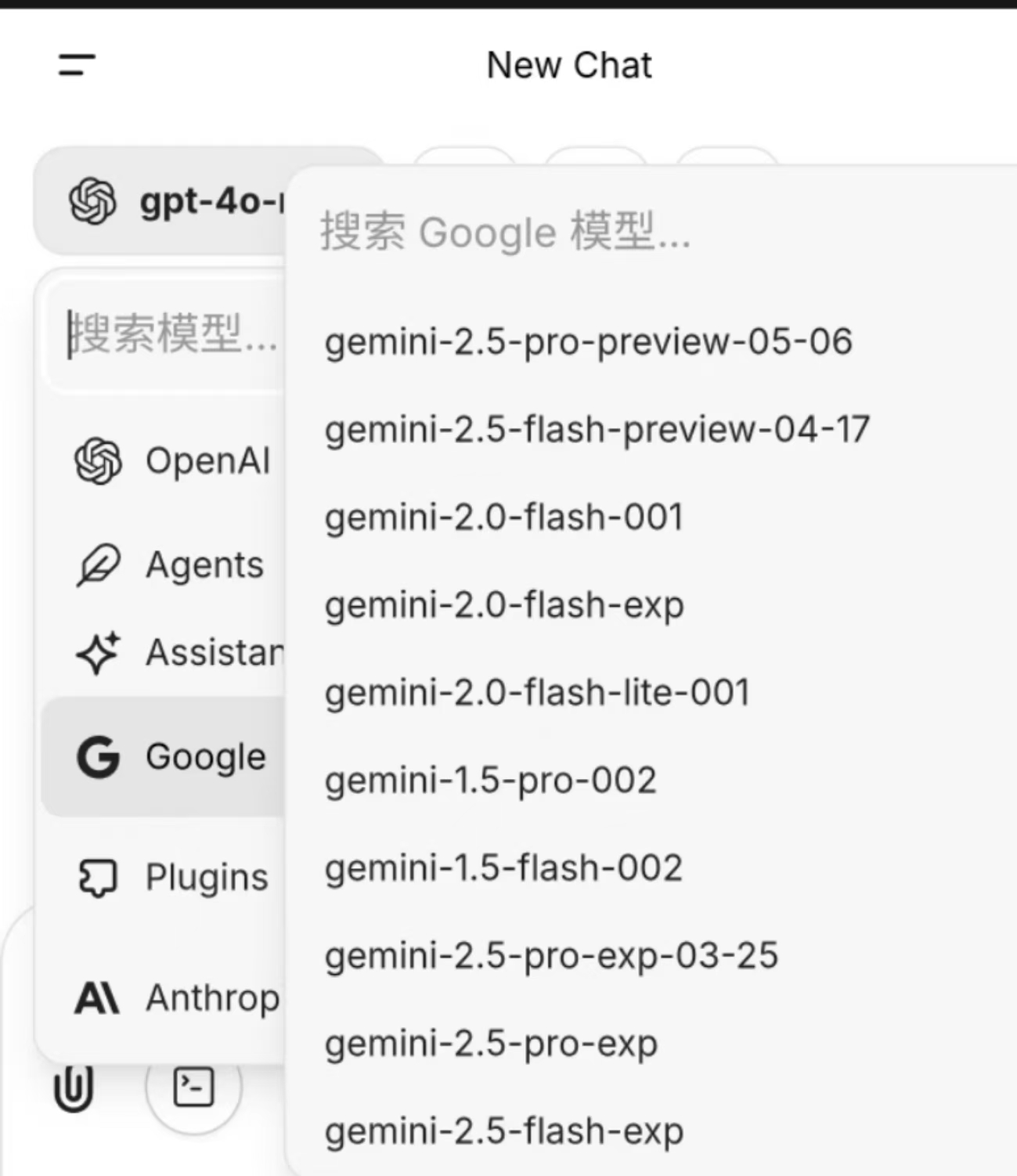This screenshot has width=1017, height=1176.
Task: Choose gemini-2.0-flash-001 model
Action: click(504, 518)
